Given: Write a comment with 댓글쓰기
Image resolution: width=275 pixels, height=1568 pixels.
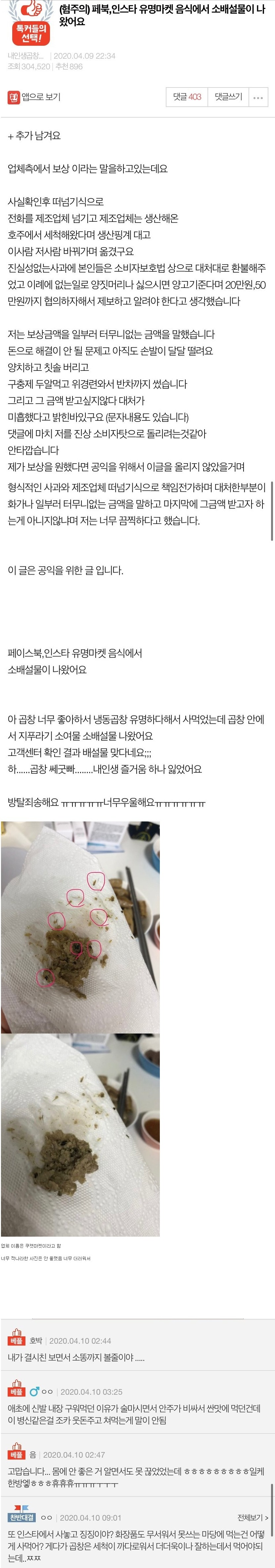Looking at the screenshot, I should [x=228, y=97].
